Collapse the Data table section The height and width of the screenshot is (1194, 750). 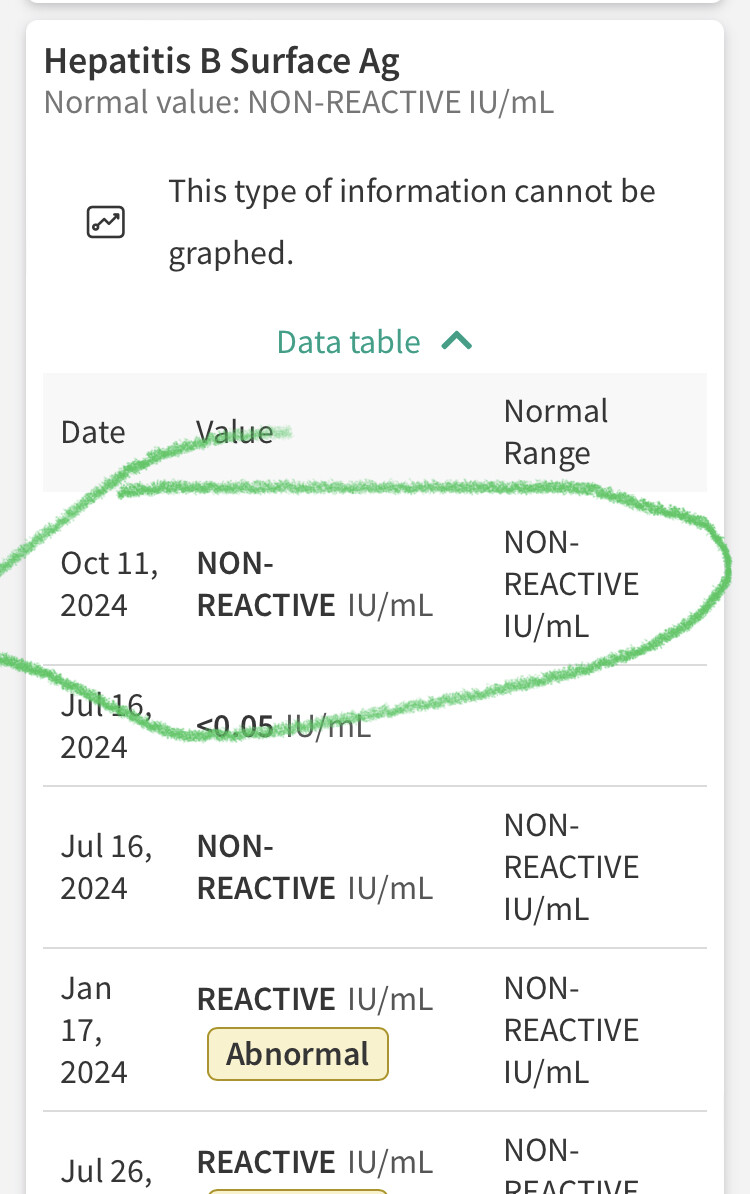tap(374, 342)
